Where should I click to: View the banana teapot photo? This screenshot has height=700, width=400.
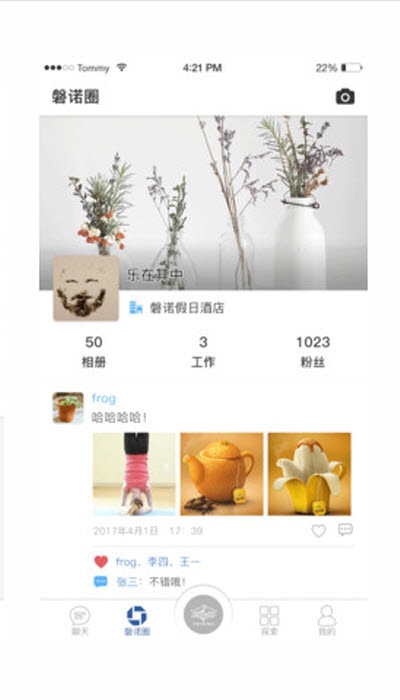309,474
